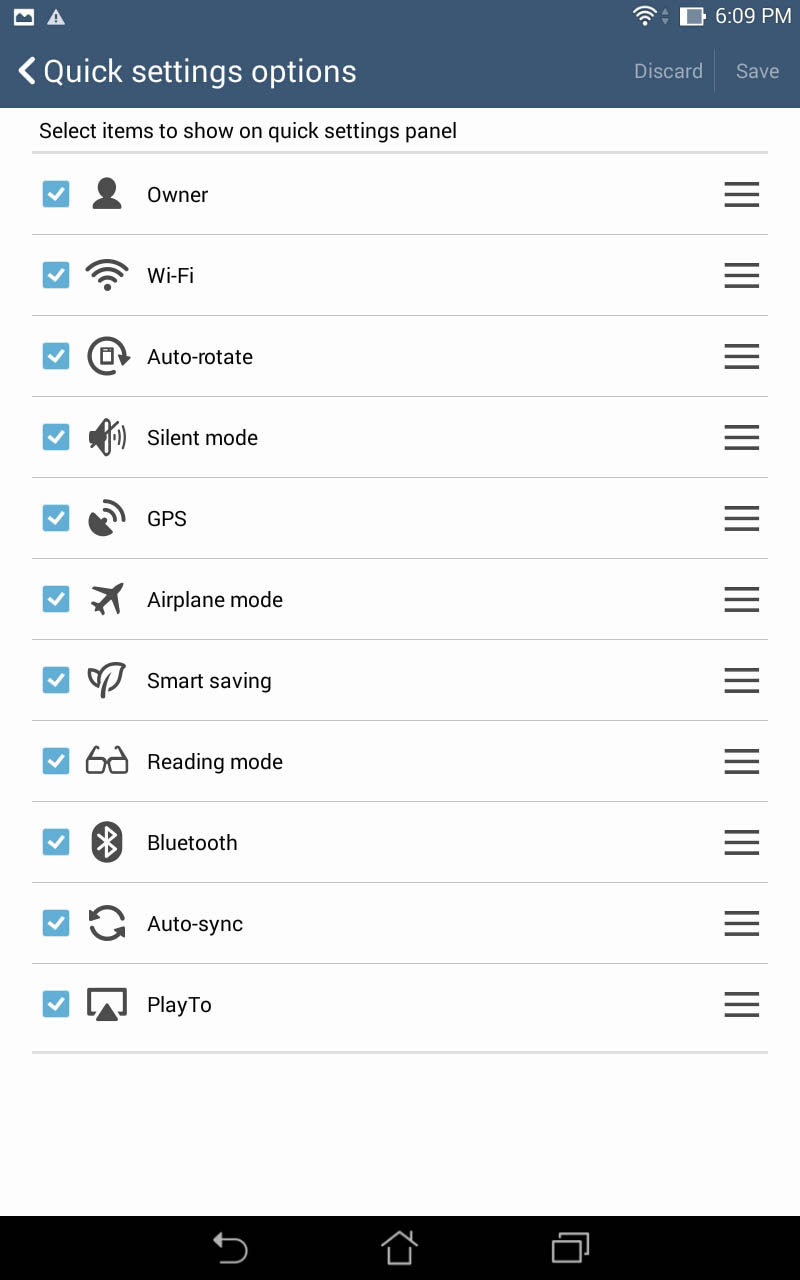This screenshot has width=800, height=1280.
Task: Tap Save in the app bar
Action: click(757, 71)
